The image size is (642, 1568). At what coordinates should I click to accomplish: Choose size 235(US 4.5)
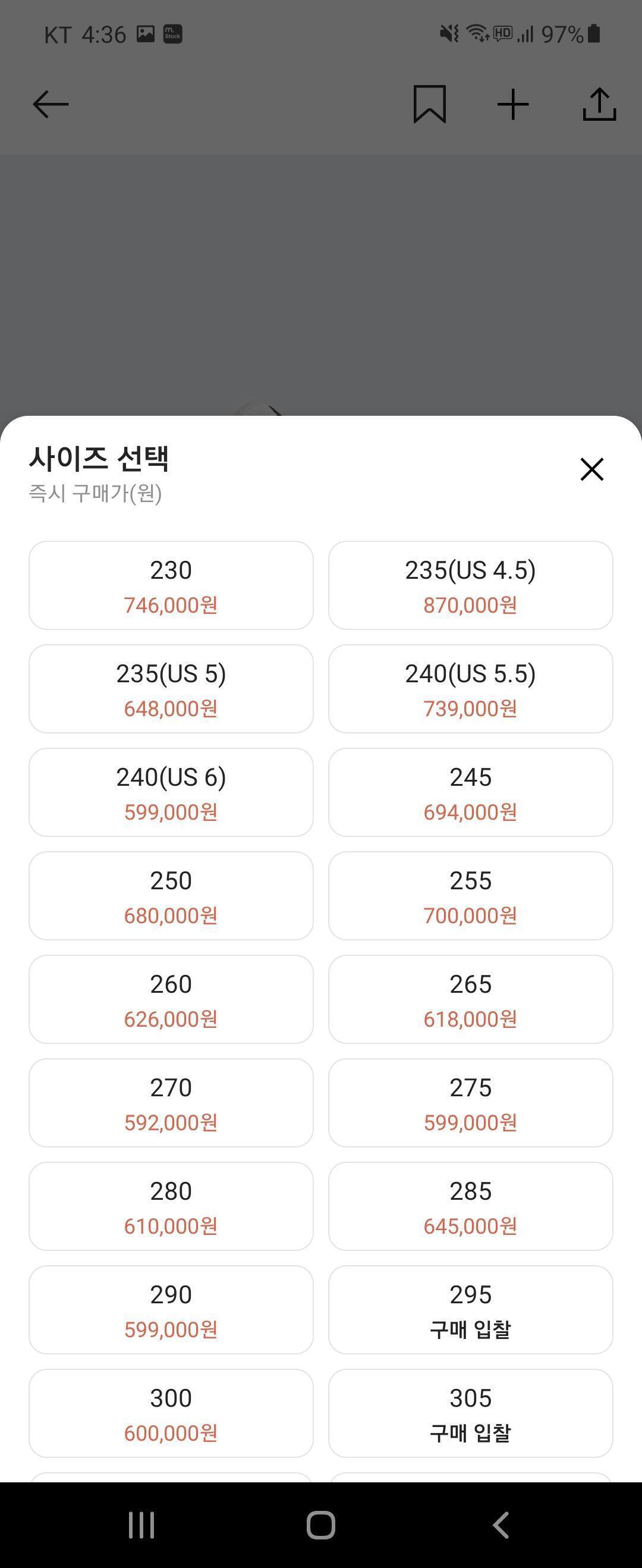(x=470, y=585)
